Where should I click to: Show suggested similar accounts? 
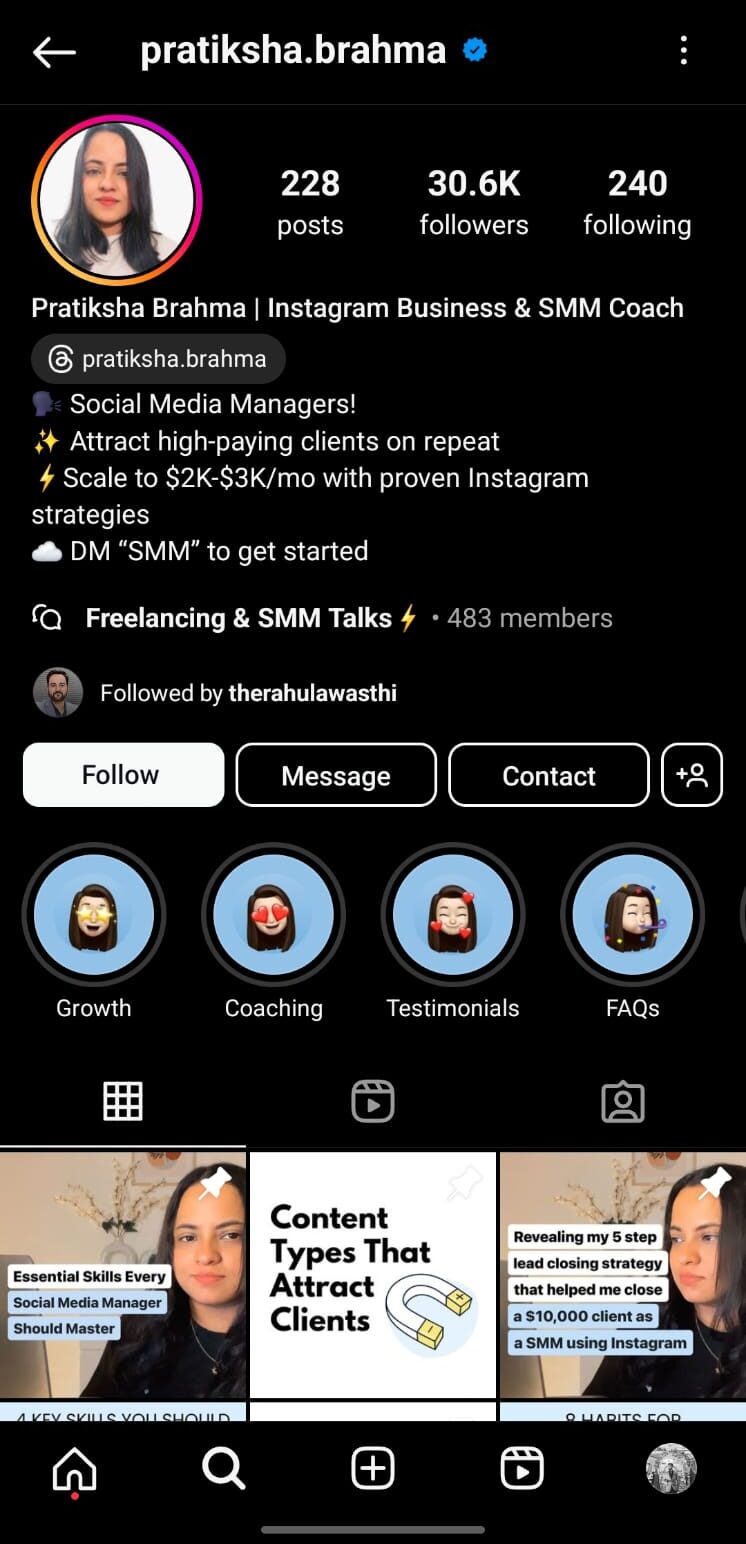click(692, 775)
